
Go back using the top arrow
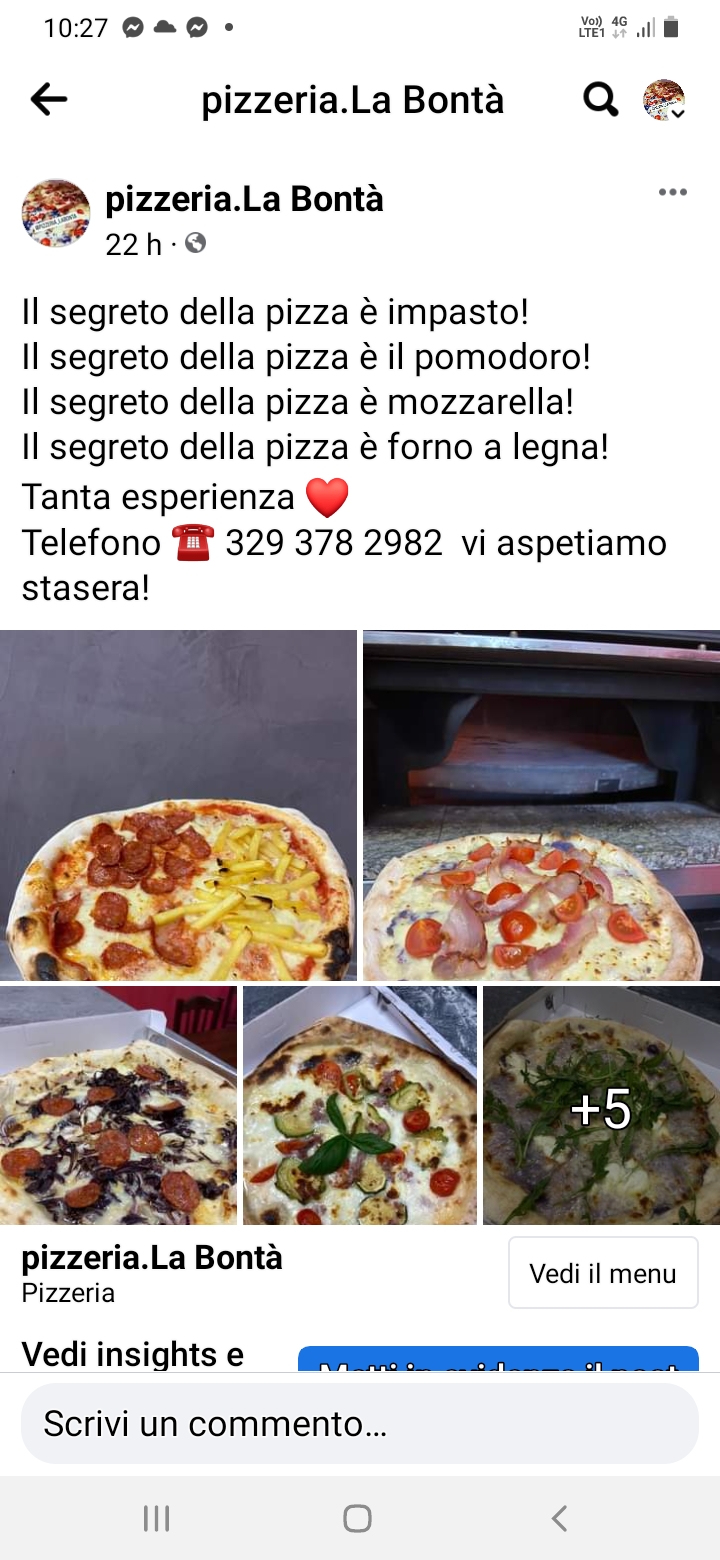click(48, 99)
